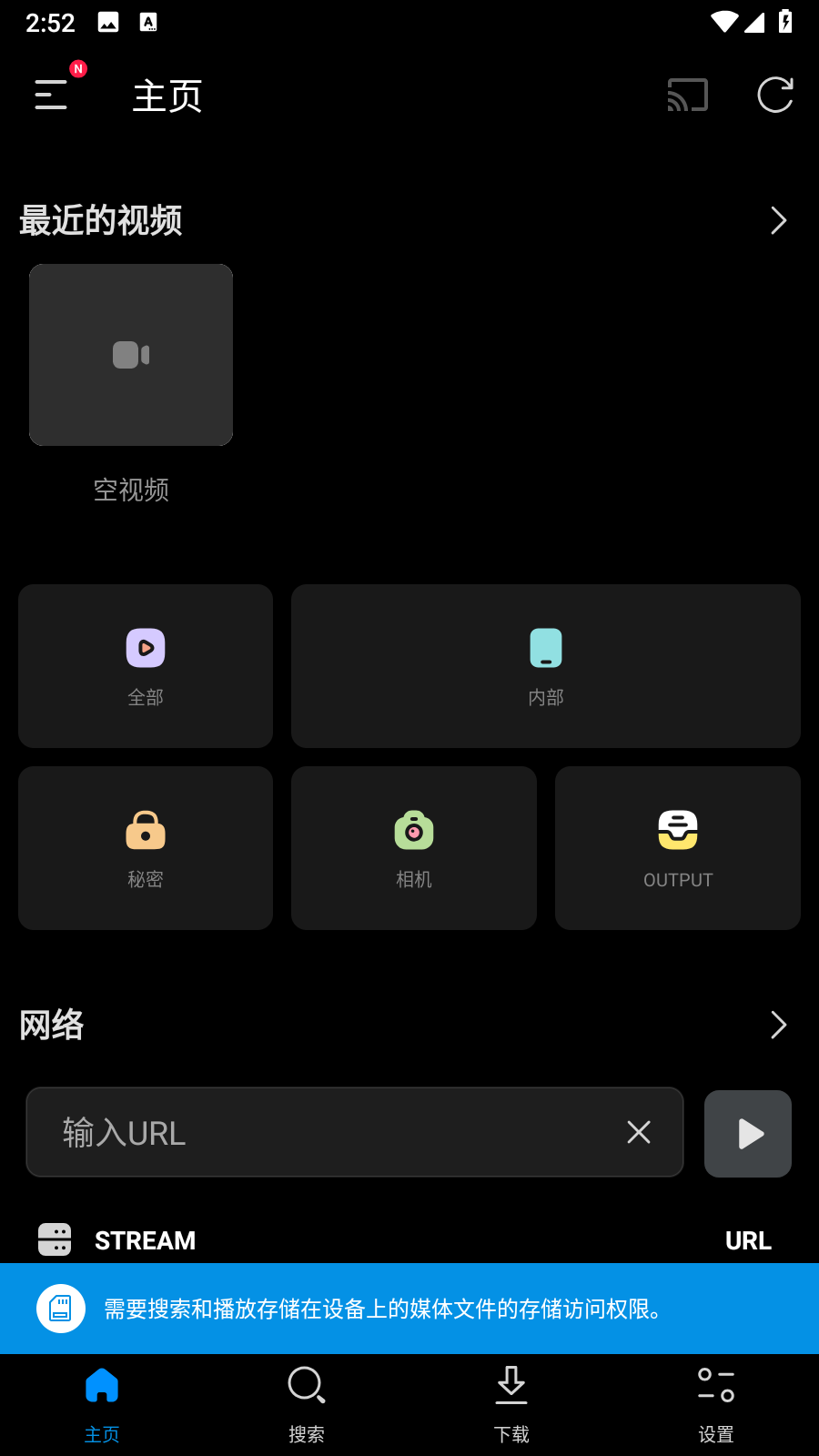Image resolution: width=819 pixels, height=1456 pixels.
Task: Open the 空视频 video thumbnail
Action: [131, 355]
